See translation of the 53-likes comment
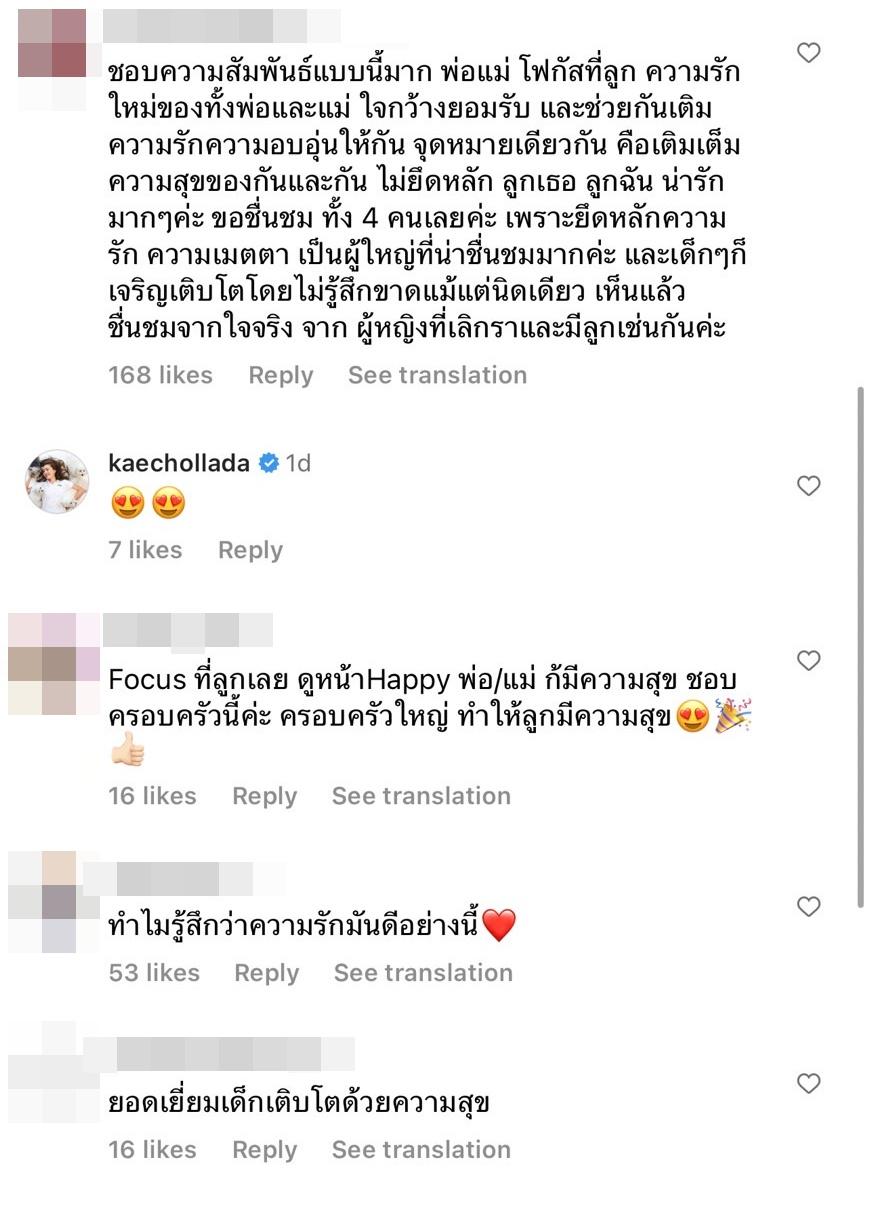The width and height of the screenshot is (870, 1206). [x=423, y=973]
